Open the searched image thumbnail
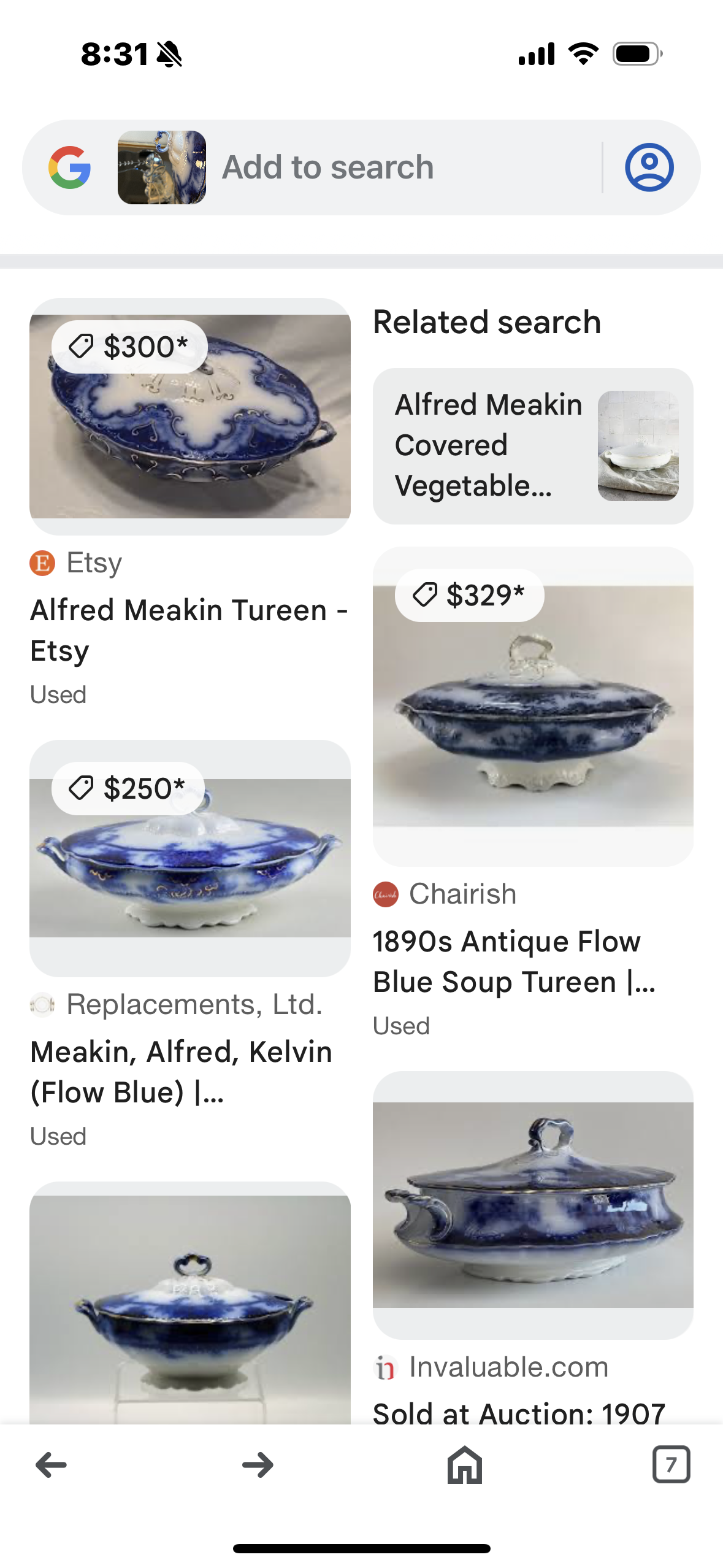This screenshot has width=723, height=1568. point(162,167)
